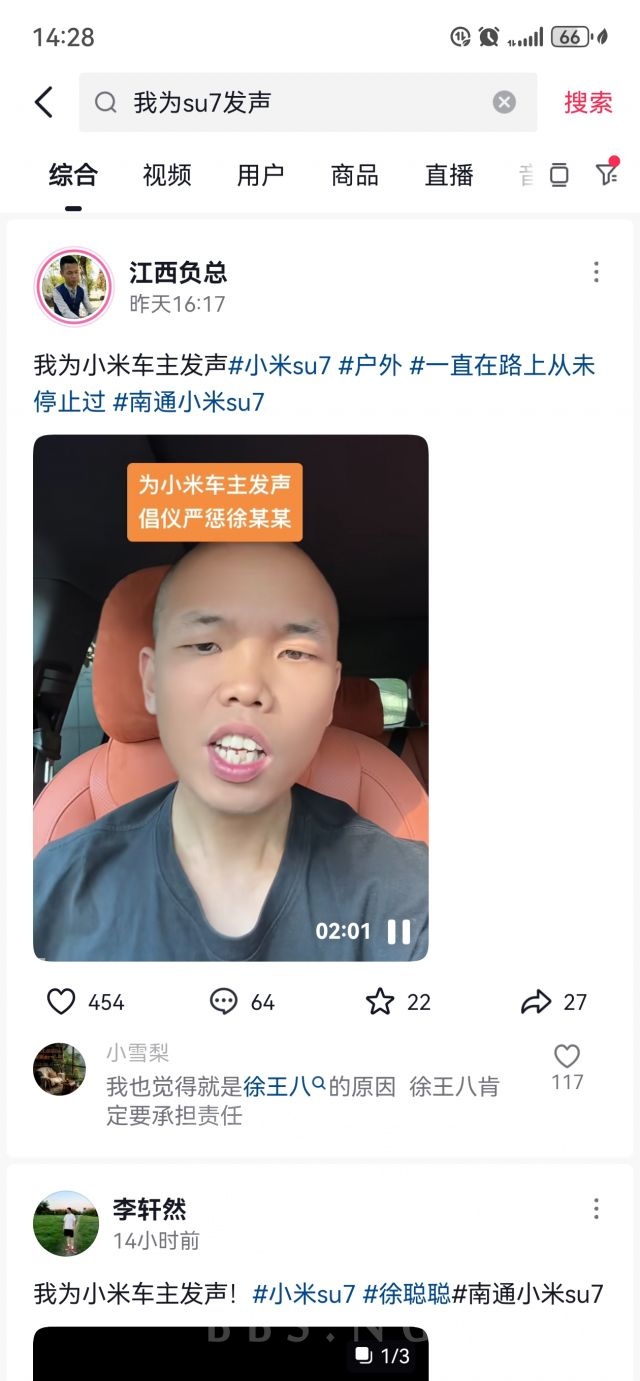Viewport: 640px width, 1381px height.
Task: Open the #小米su7 hashtag in 江西负总's post
Action: click(280, 365)
